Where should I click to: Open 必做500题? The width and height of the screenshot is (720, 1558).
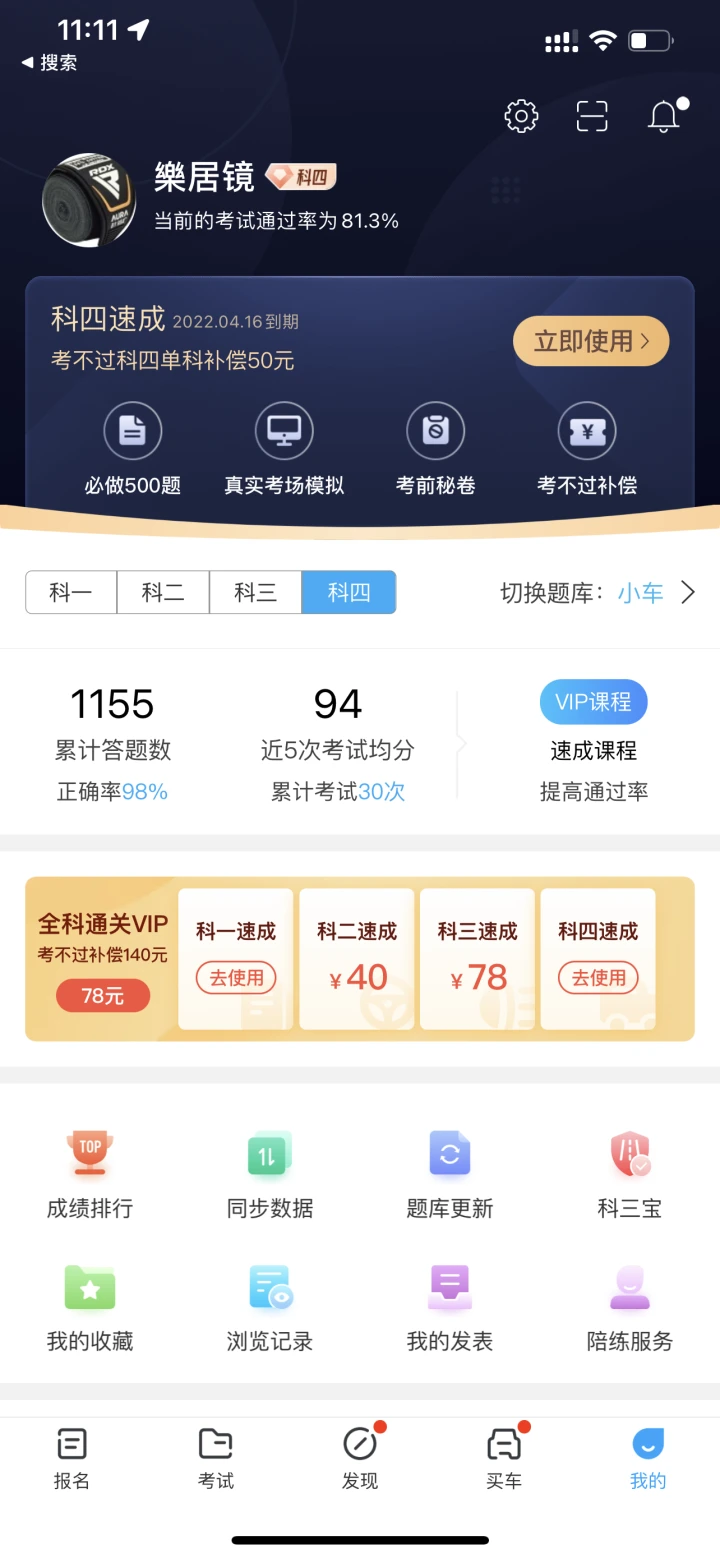point(132,448)
